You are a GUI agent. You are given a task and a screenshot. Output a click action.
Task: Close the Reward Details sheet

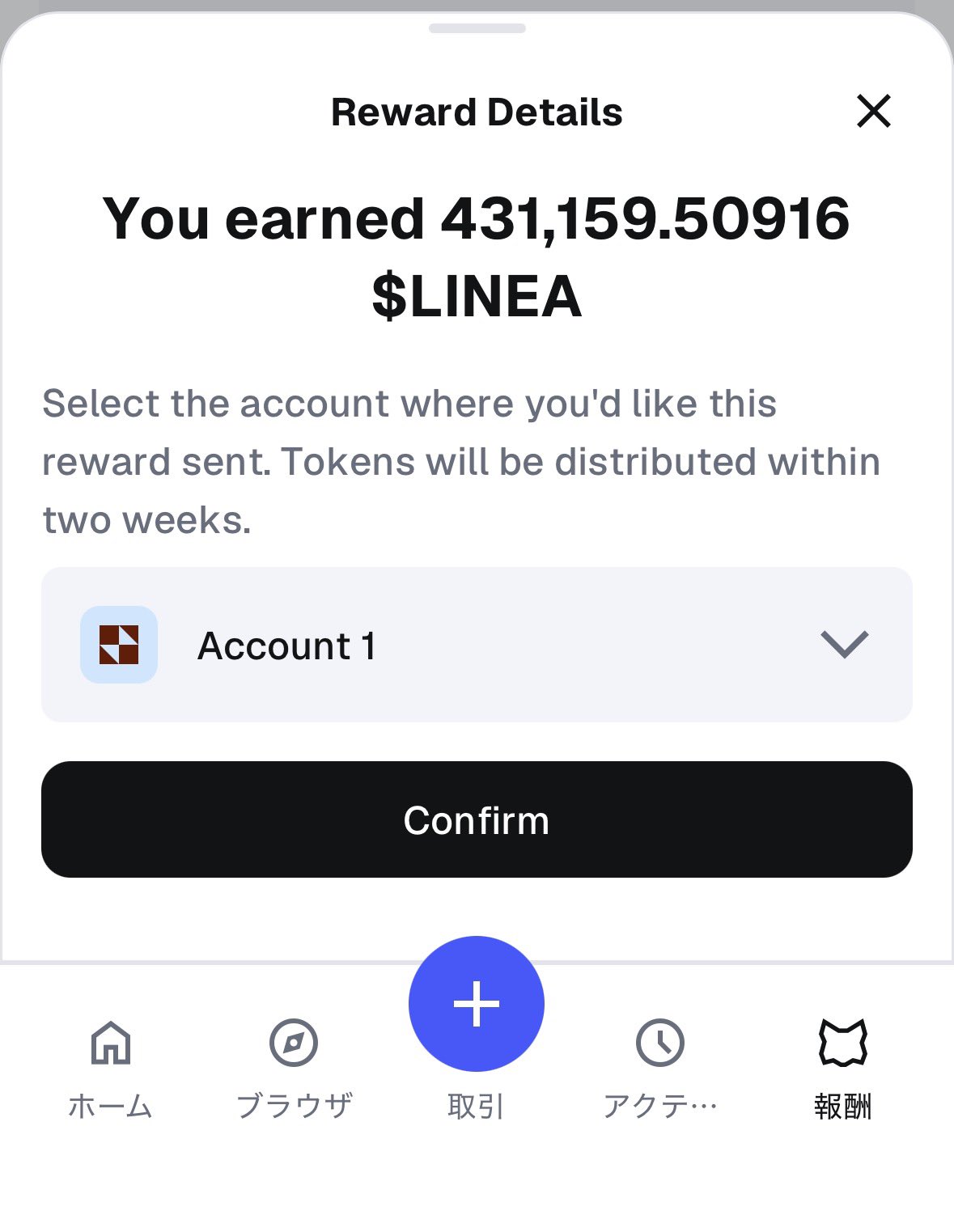coord(873,112)
